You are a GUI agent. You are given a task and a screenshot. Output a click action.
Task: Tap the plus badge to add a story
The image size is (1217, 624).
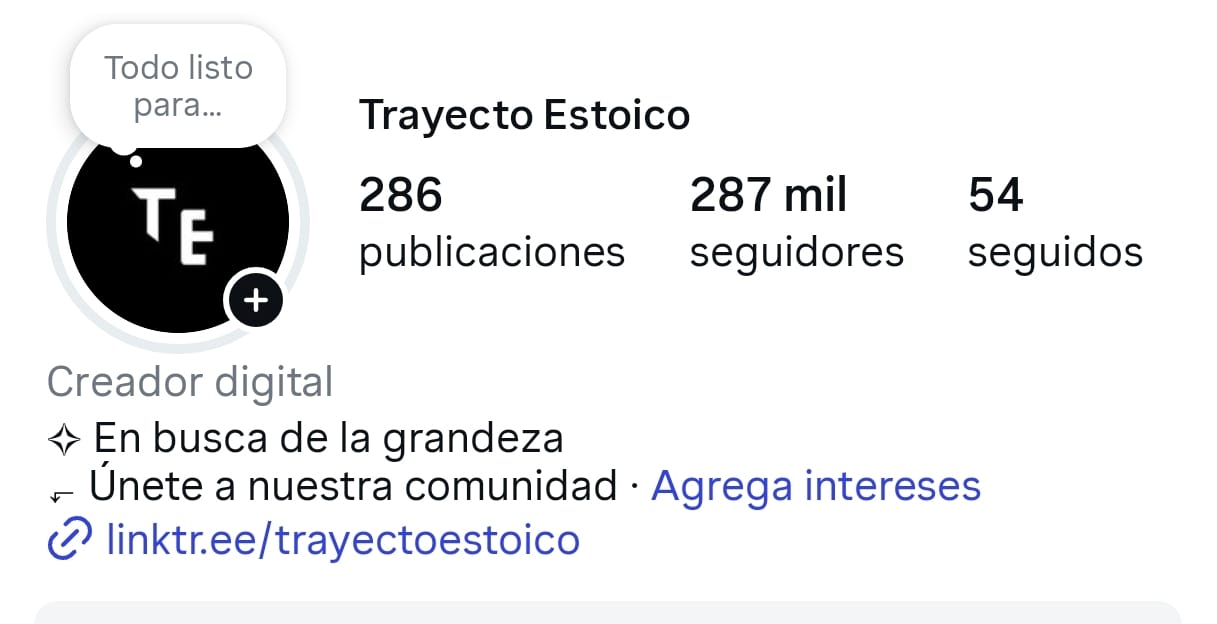pyautogui.click(x=256, y=299)
